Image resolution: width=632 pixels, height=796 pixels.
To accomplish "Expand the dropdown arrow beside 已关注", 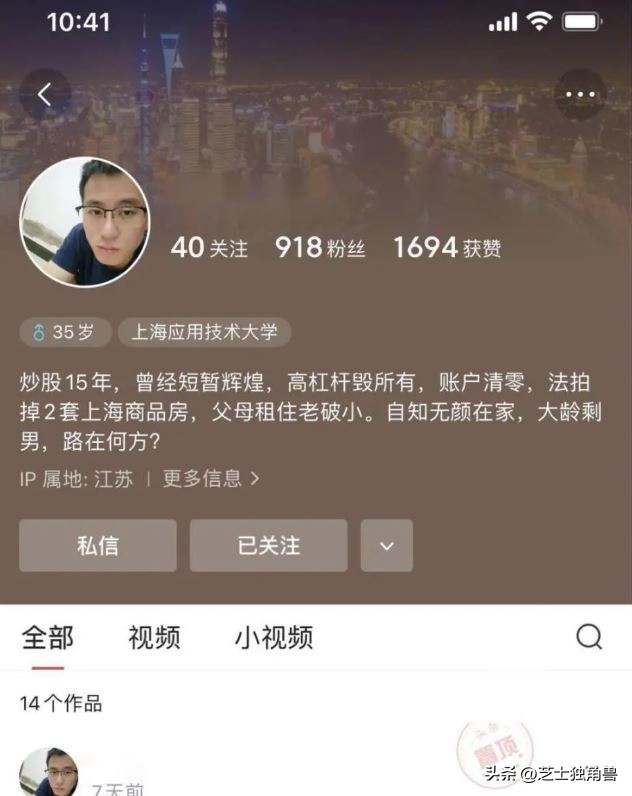I will coord(387,545).
